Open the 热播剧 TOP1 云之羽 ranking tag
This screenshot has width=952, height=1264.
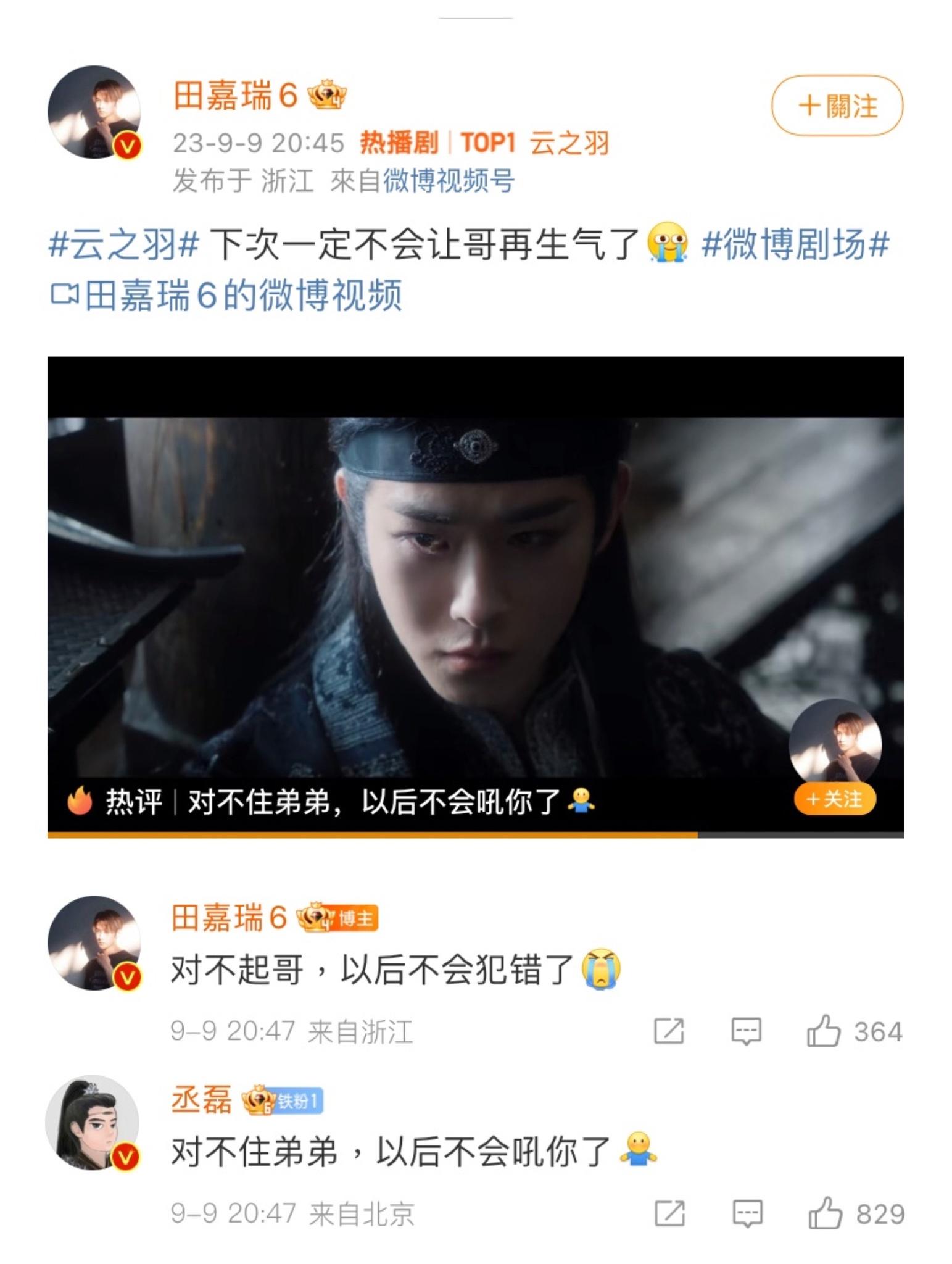484,143
